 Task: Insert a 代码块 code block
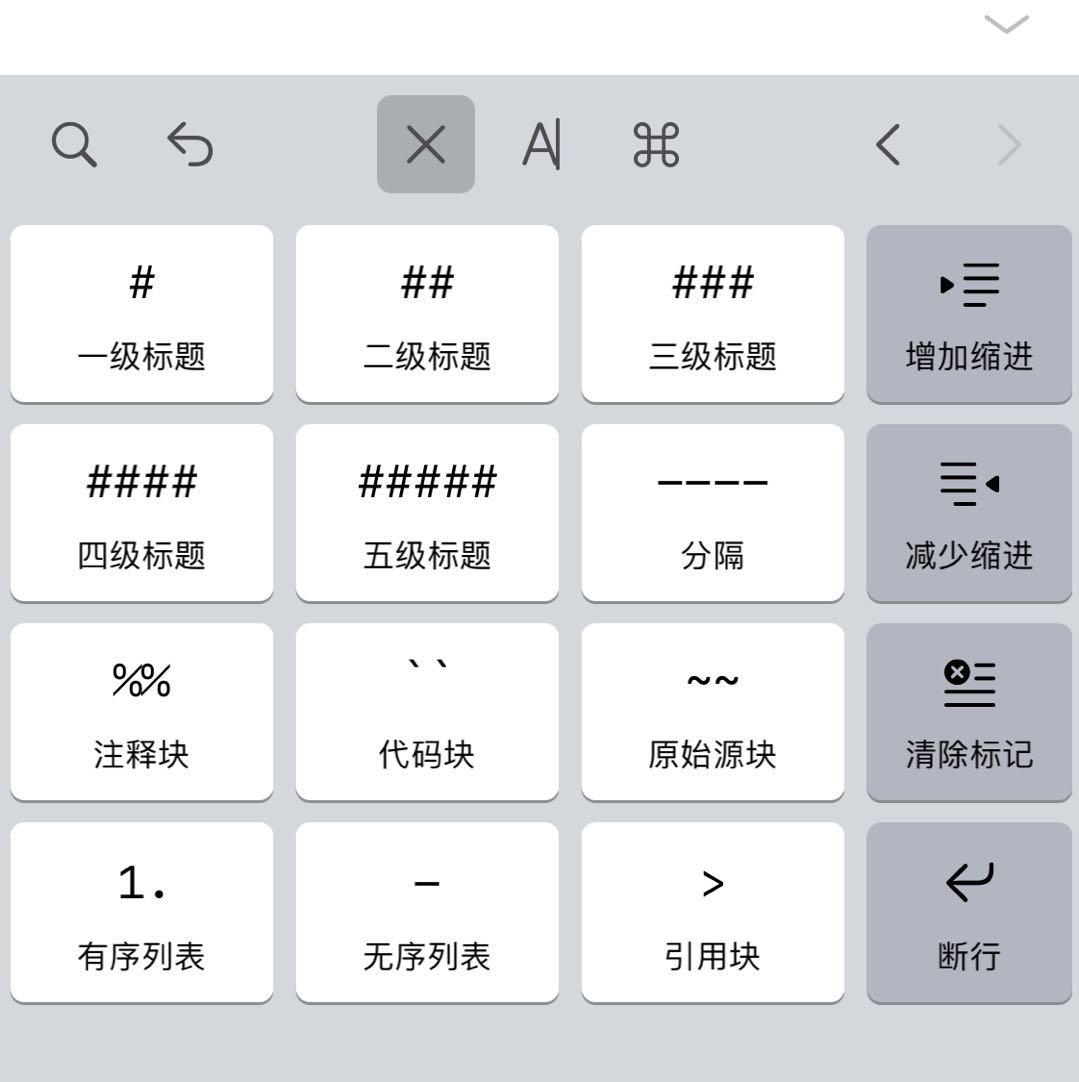point(427,712)
